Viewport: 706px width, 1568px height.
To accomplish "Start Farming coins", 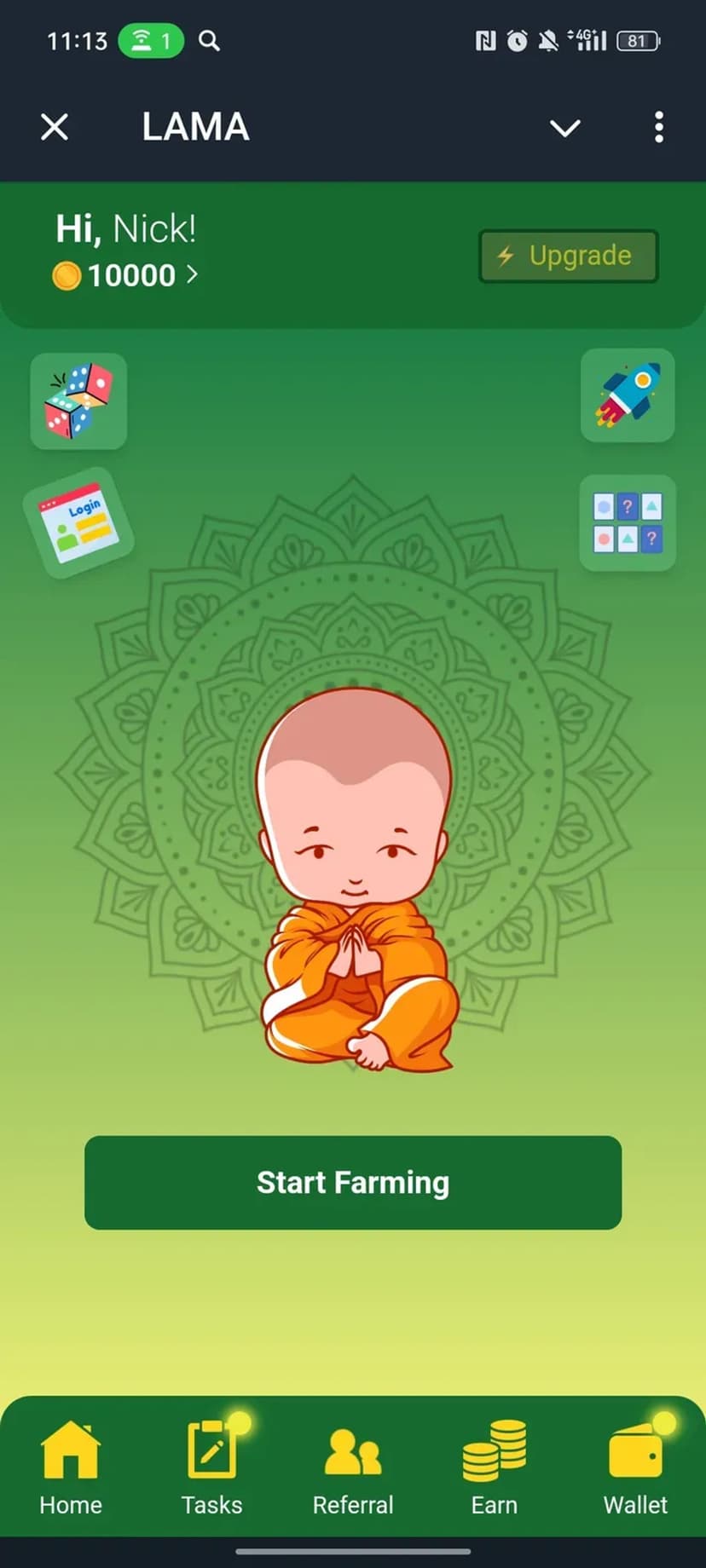I will (x=353, y=1182).
